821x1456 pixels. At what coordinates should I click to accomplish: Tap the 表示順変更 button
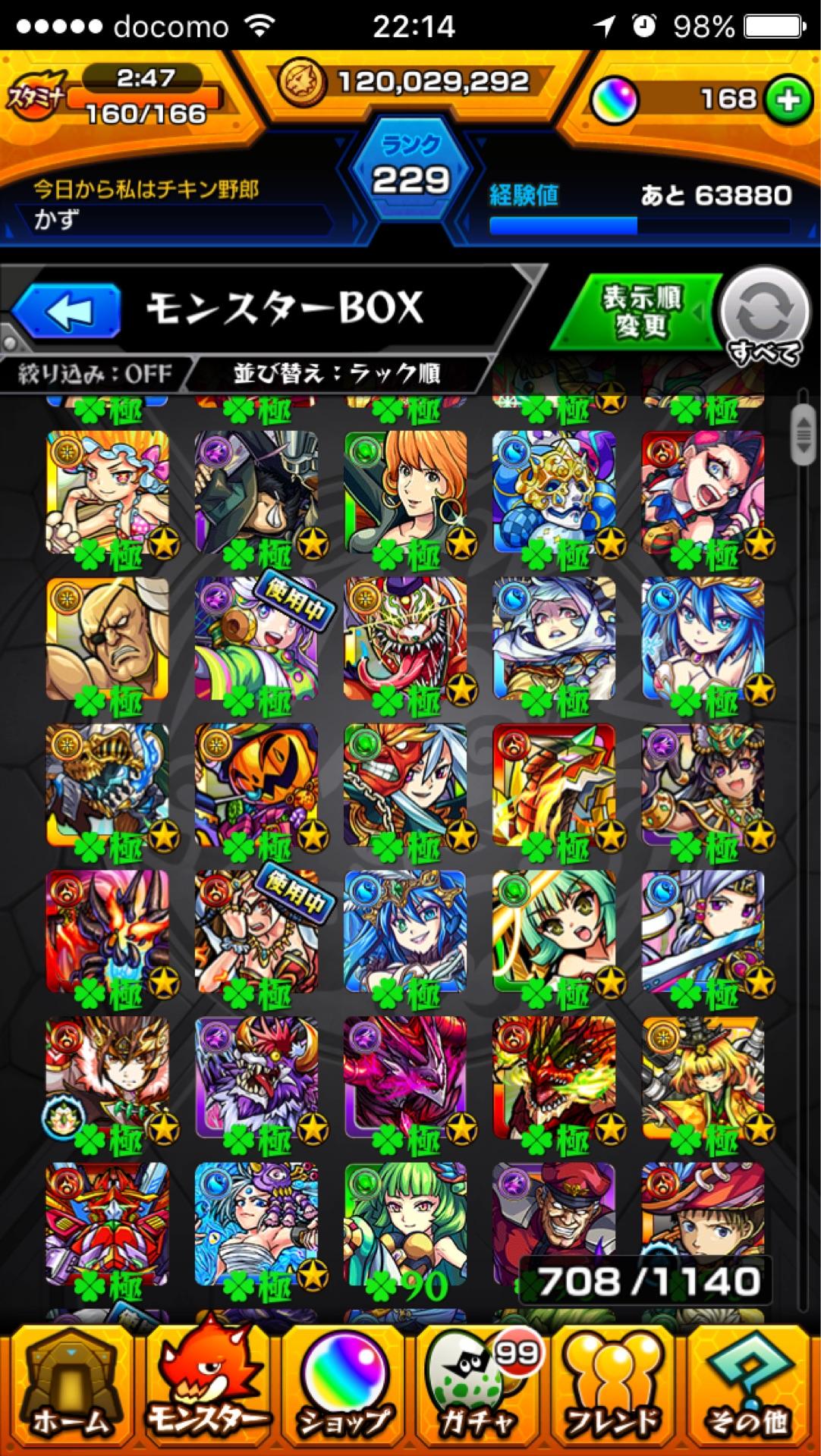tap(641, 312)
